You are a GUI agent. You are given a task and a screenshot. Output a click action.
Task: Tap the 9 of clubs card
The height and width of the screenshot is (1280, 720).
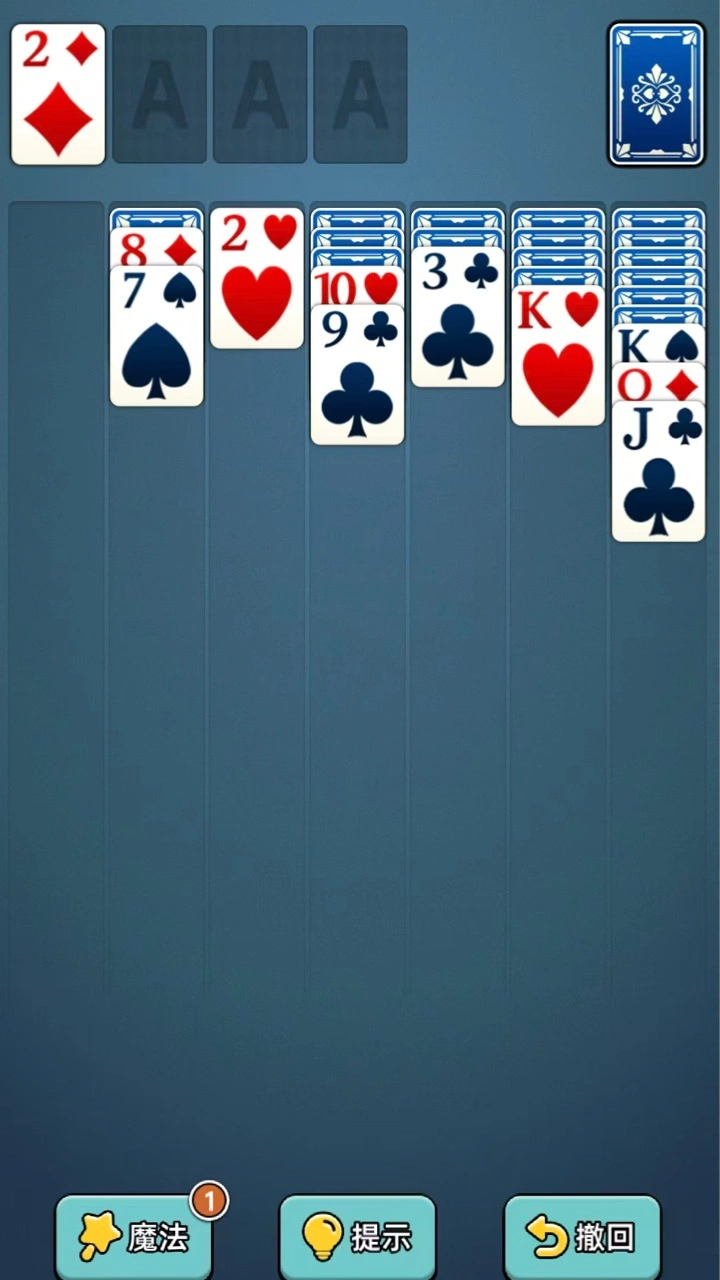(x=357, y=375)
